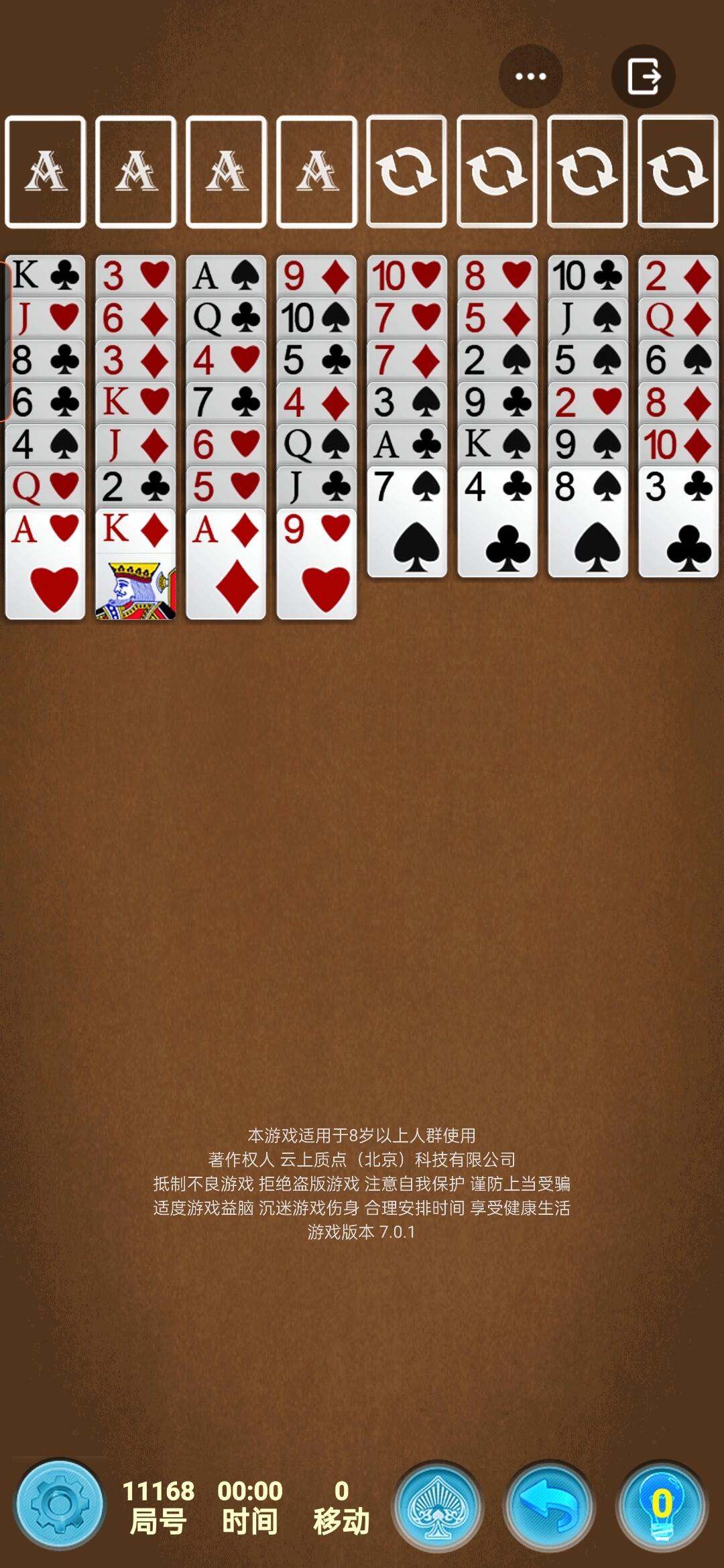Open the settings gear button

tap(60, 1504)
